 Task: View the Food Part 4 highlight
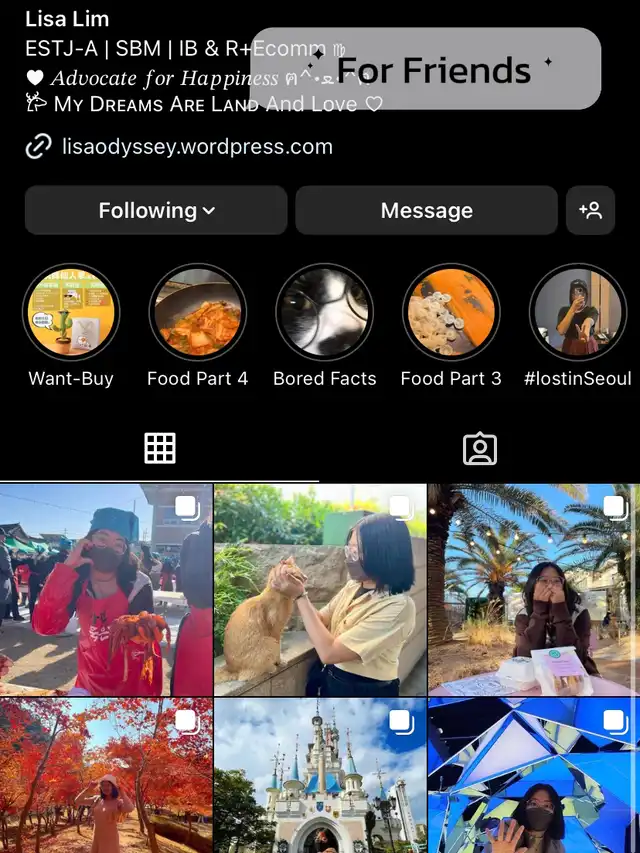pyautogui.click(x=198, y=313)
